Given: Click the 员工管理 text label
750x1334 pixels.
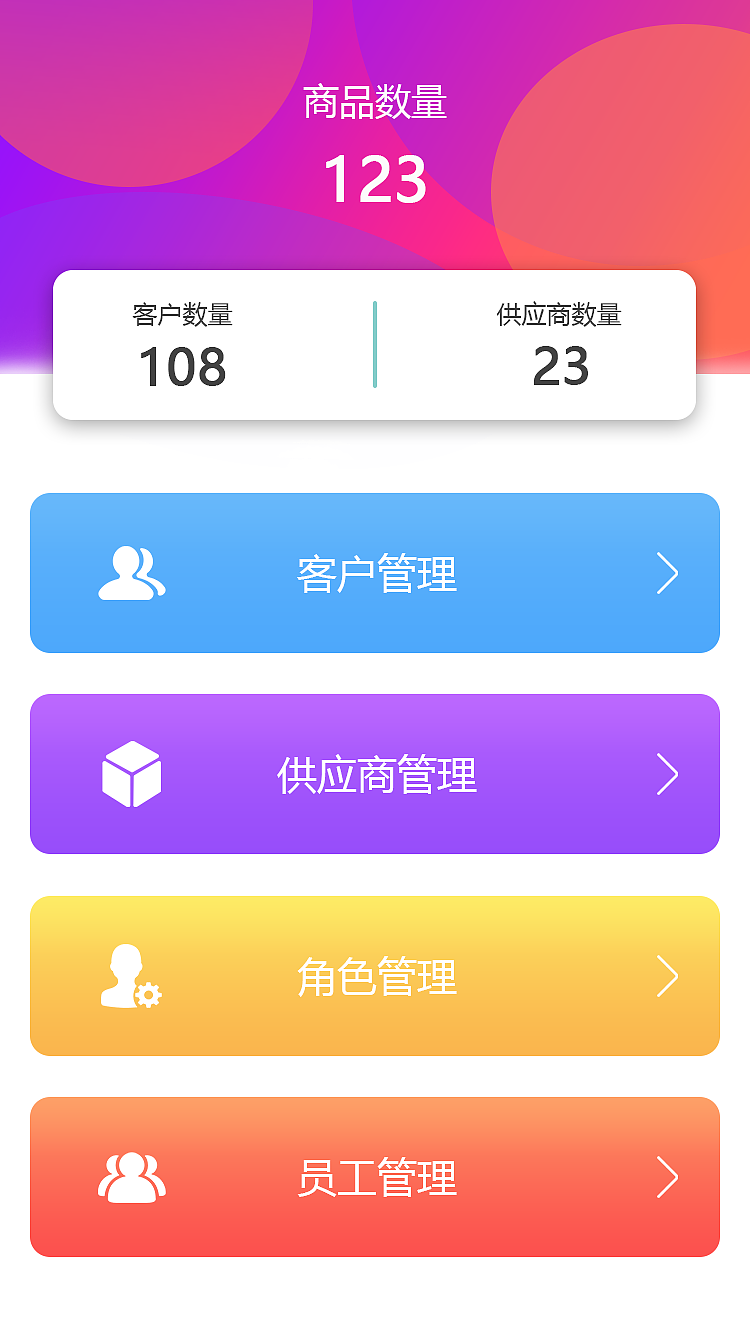Looking at the screenshot, I should [375, 1177].
